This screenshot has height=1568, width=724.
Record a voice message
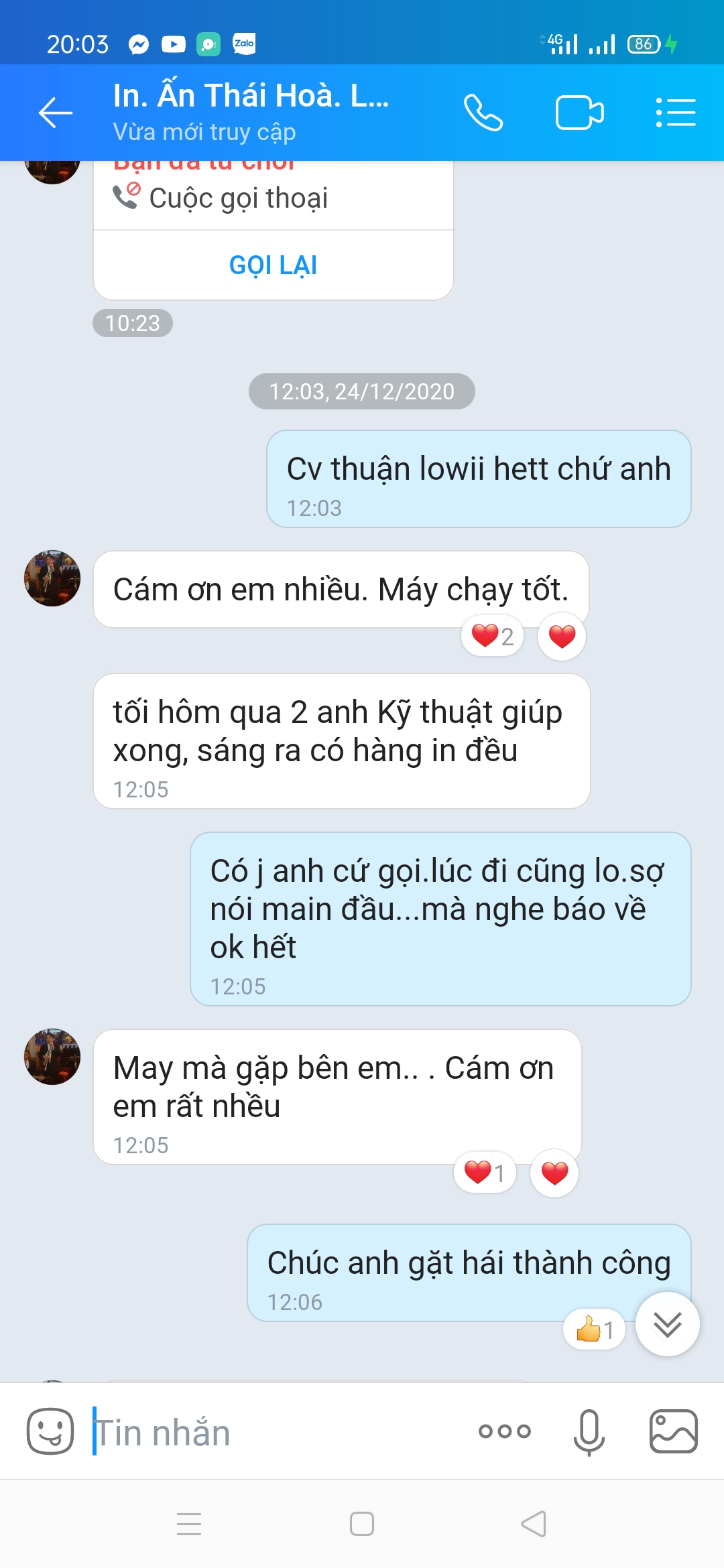tap(589, 1431)
